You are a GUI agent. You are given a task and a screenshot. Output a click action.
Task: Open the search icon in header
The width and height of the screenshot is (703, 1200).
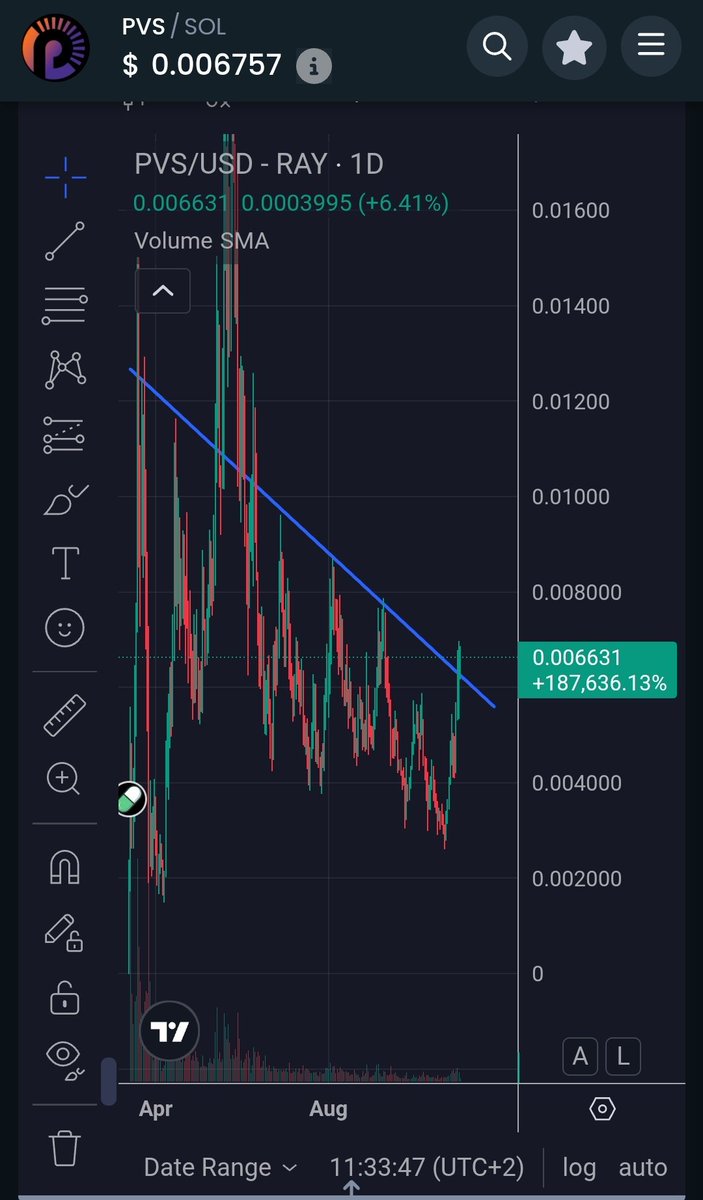point(497,46)
